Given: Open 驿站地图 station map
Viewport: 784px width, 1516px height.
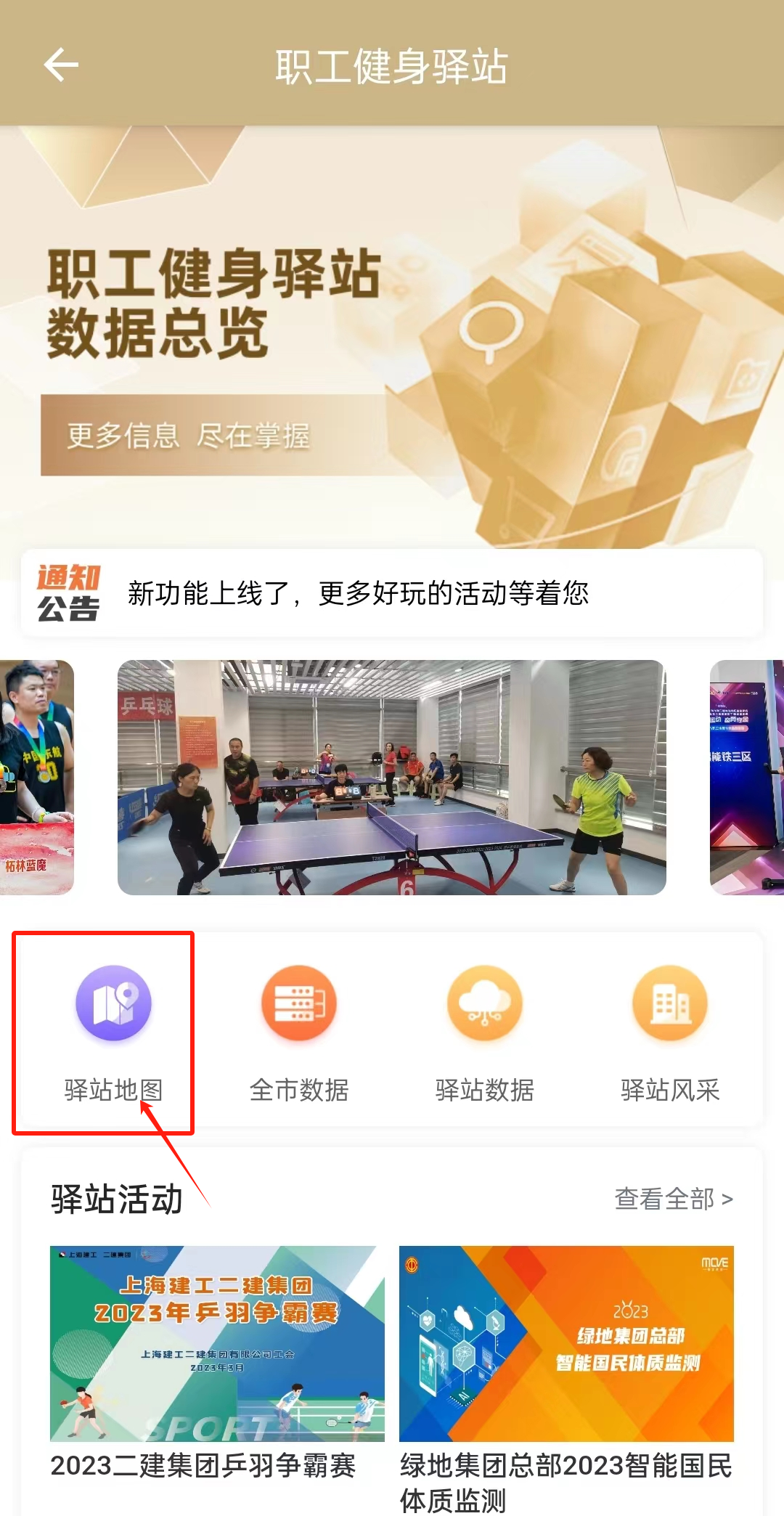Looking at the screenshot, I should pos(113,1031).
